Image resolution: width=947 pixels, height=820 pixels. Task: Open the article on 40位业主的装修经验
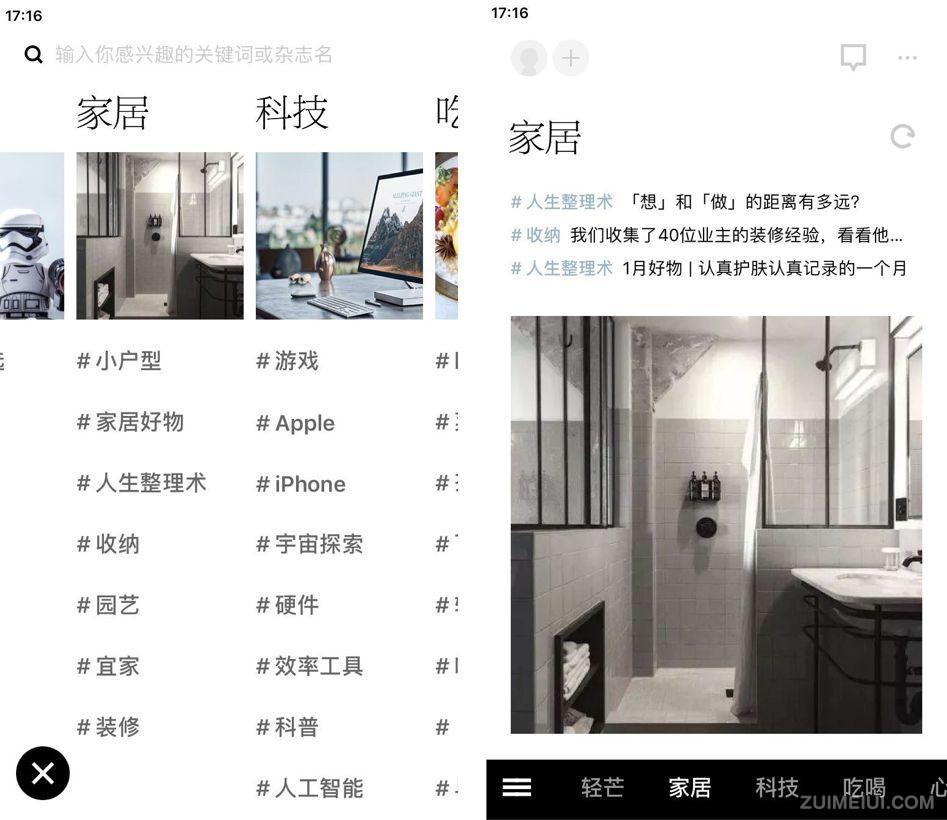(736, 236)
